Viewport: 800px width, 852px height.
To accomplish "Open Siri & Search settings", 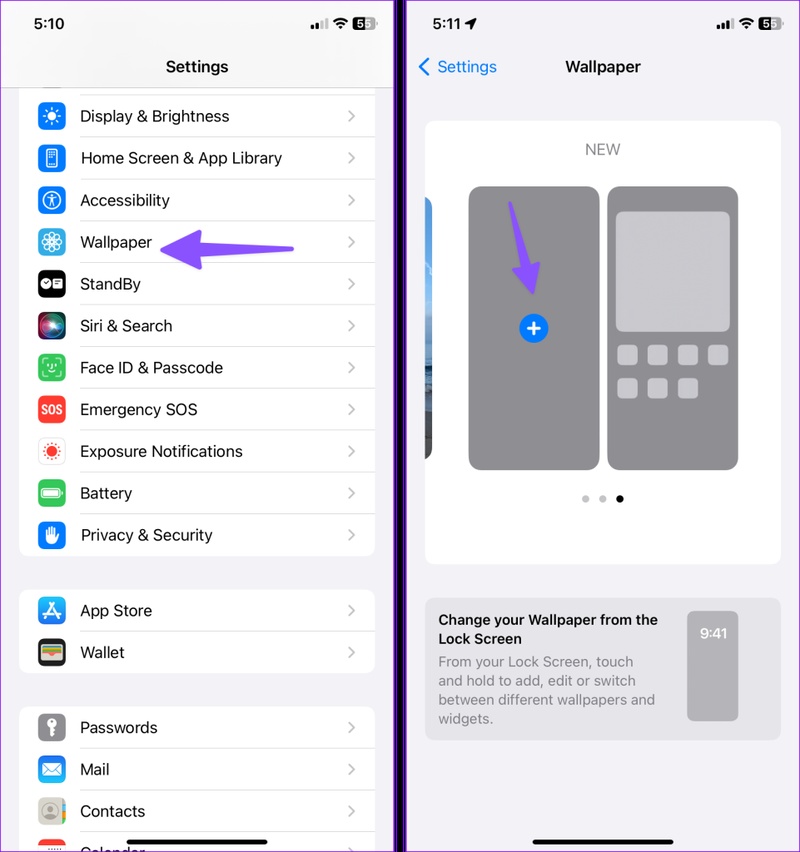I will pos(196,326).
